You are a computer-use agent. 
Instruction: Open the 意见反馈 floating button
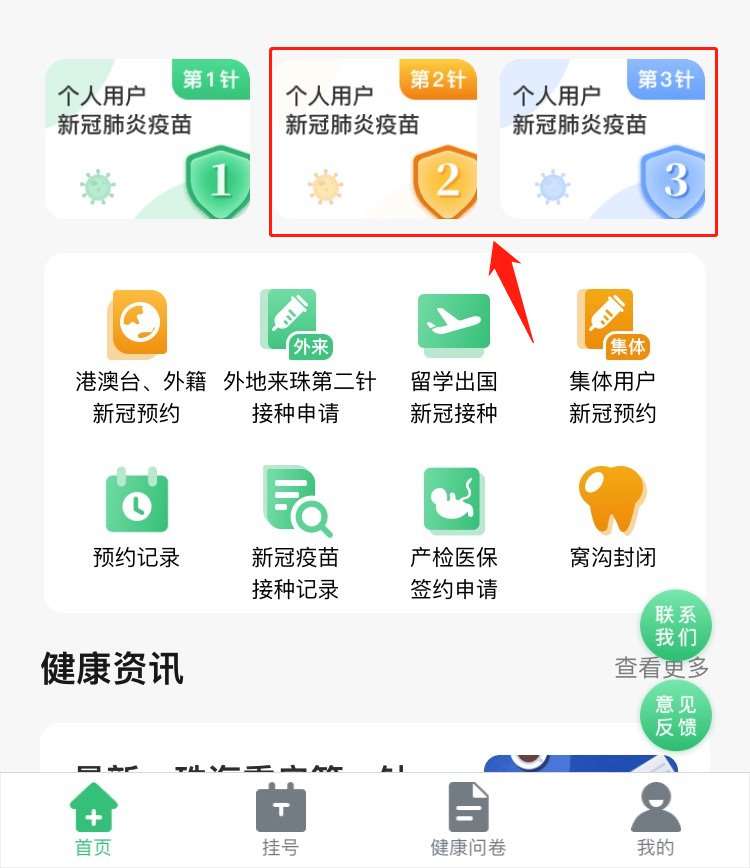click(676, 716)
